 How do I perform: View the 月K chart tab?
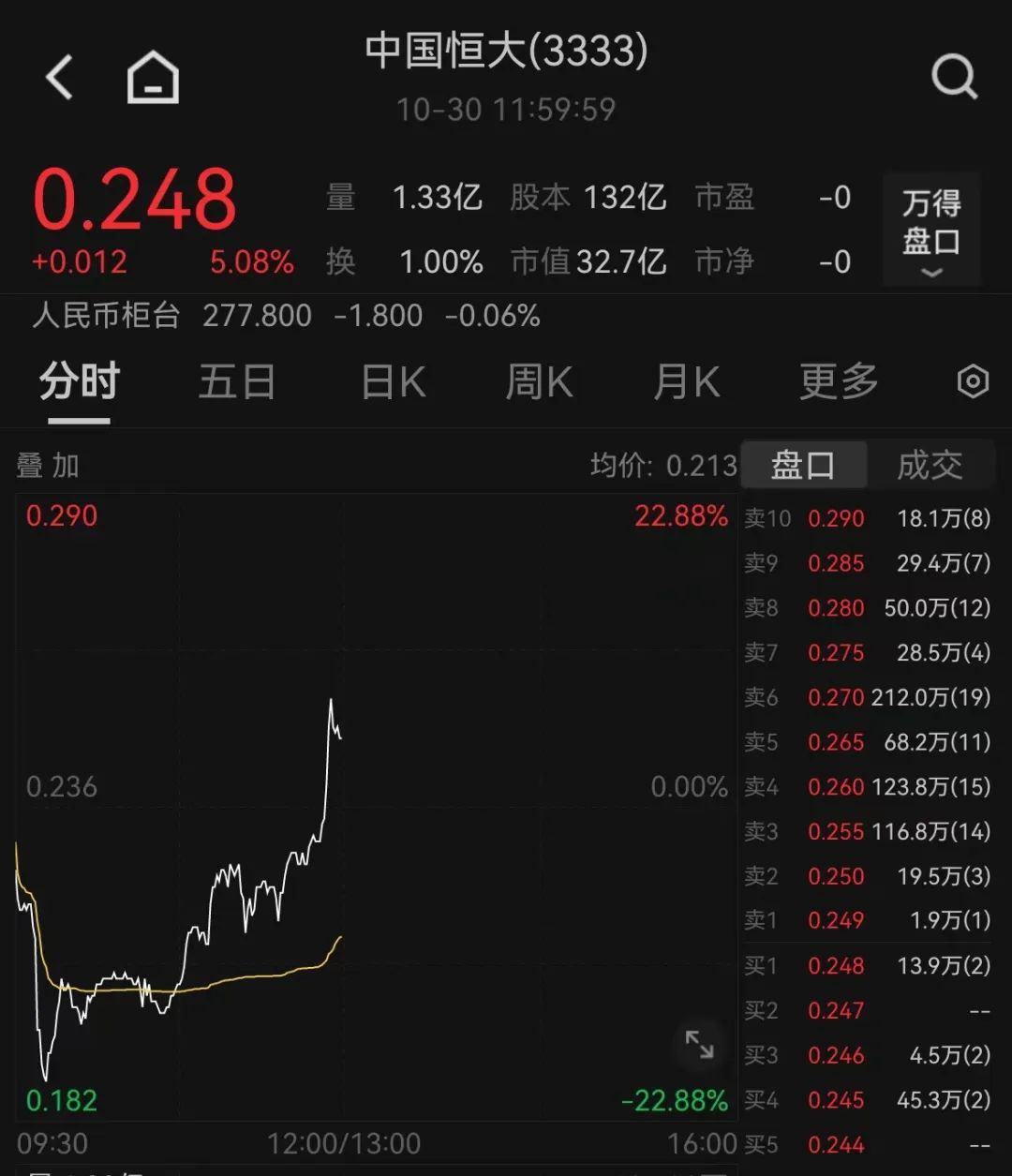tap(686, 382)
